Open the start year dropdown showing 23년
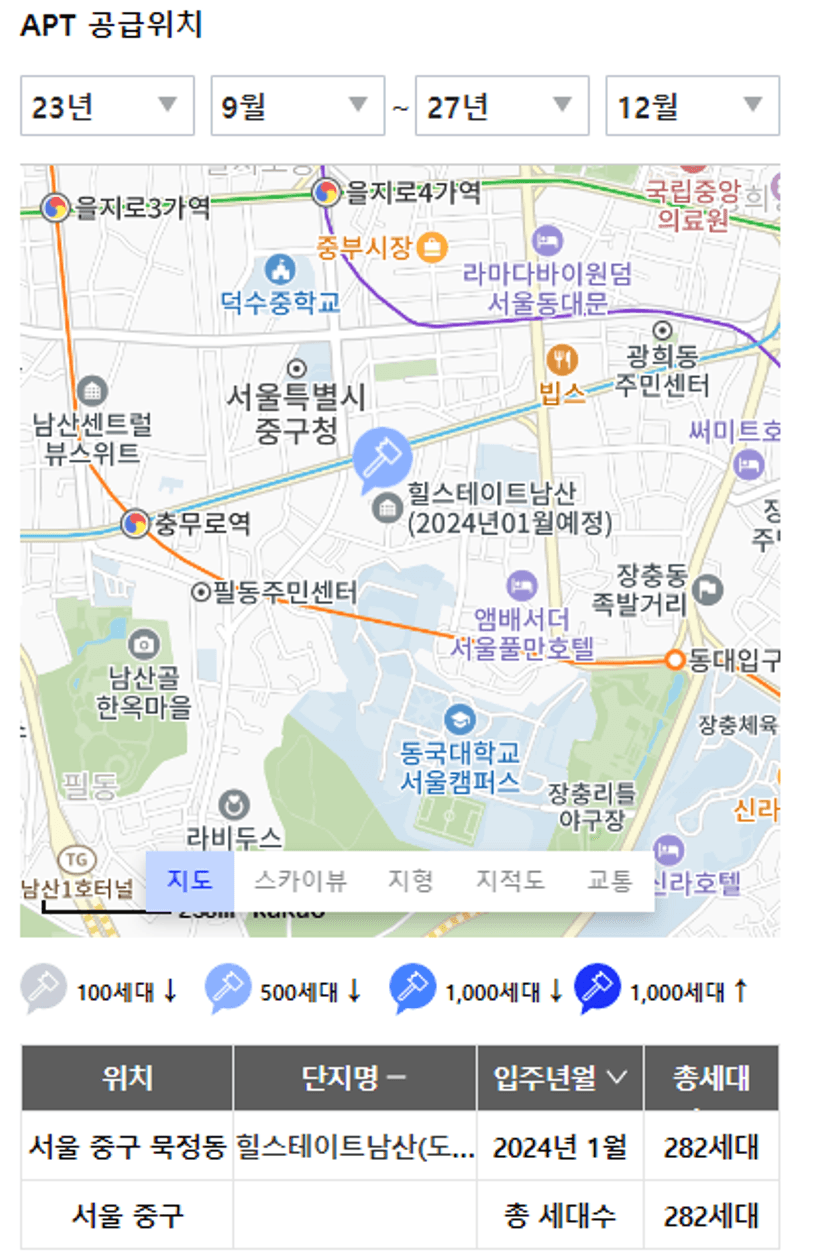Image resolution: width=827 pixels, height=1253 pixels. point(107,105)
